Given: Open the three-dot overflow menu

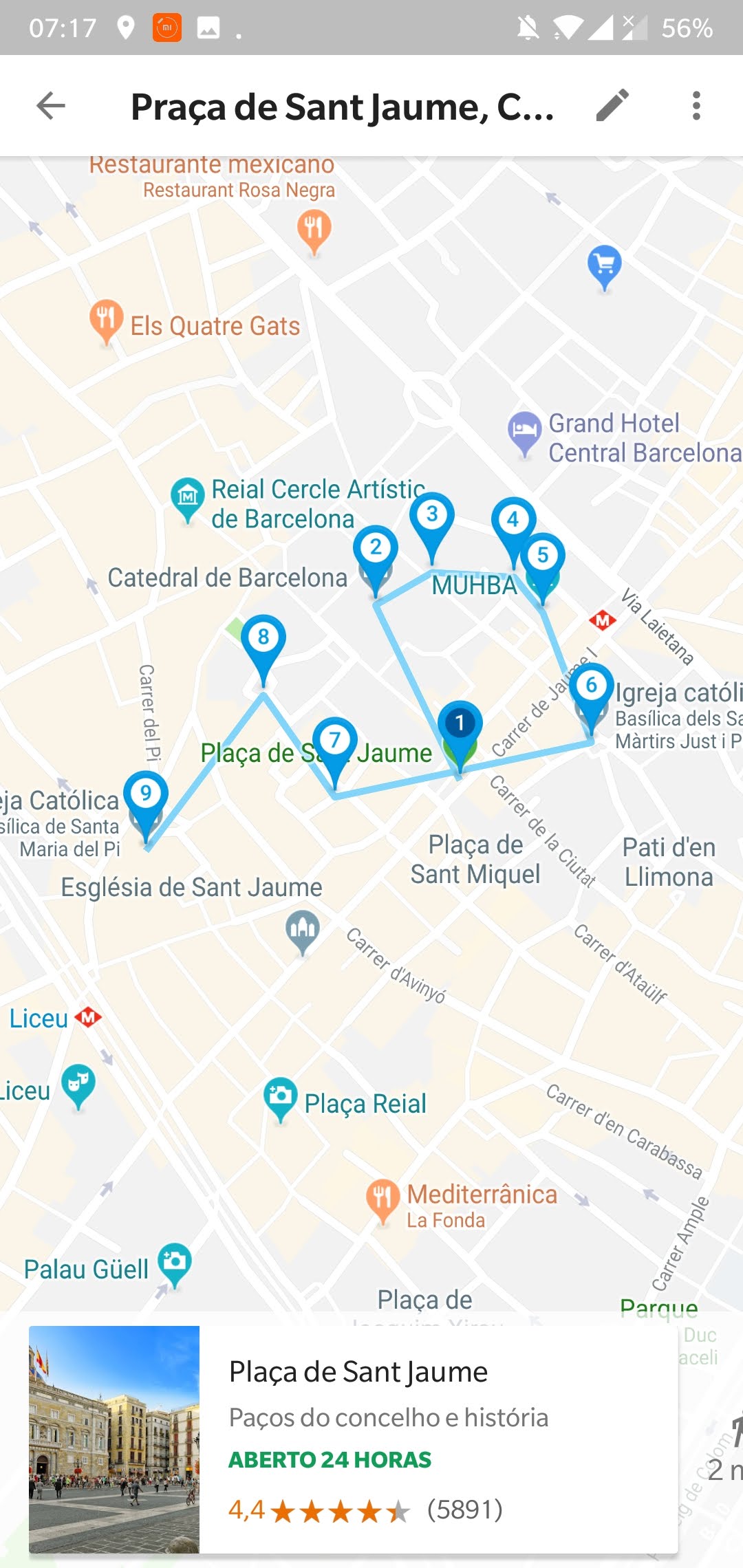Looking at the screenshot, I should click(696, 106).
